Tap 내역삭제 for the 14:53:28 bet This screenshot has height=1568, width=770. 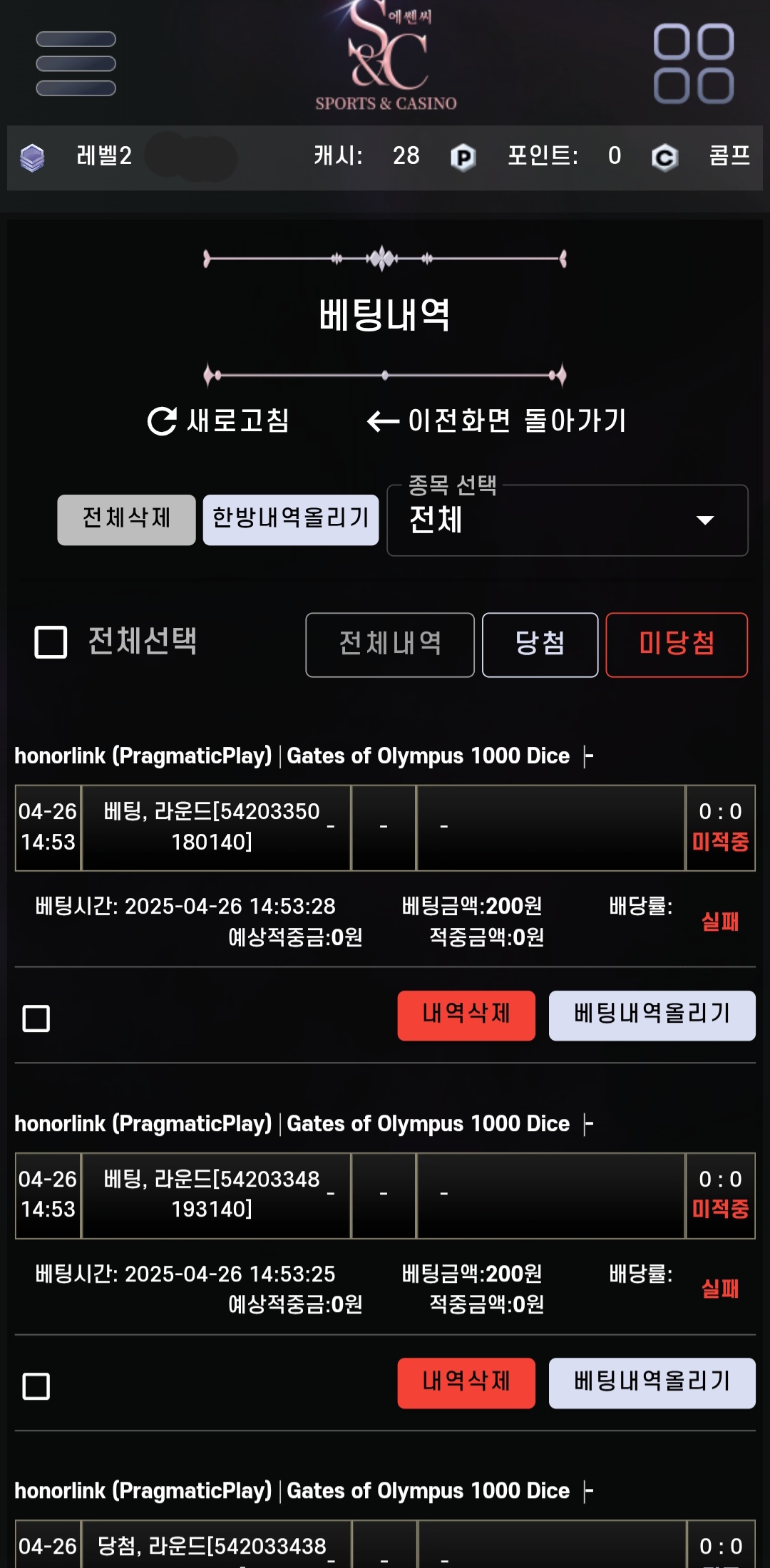466,1015
